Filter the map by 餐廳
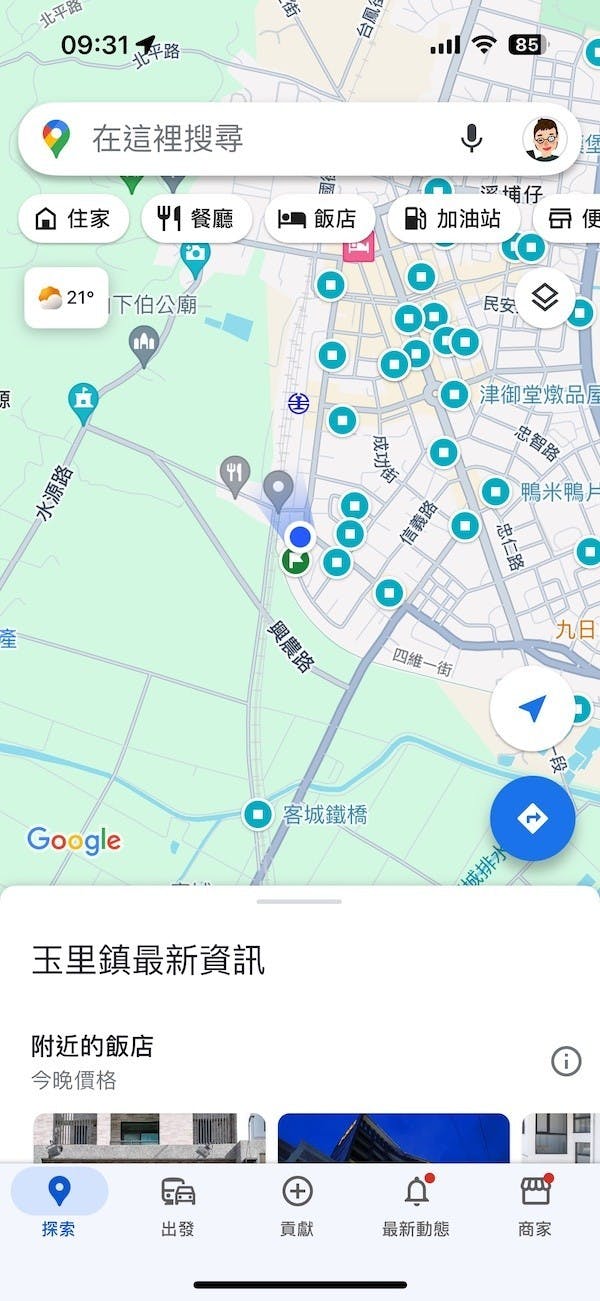The width and height of the screenshot is (600, 1301). tap(195, 219)
